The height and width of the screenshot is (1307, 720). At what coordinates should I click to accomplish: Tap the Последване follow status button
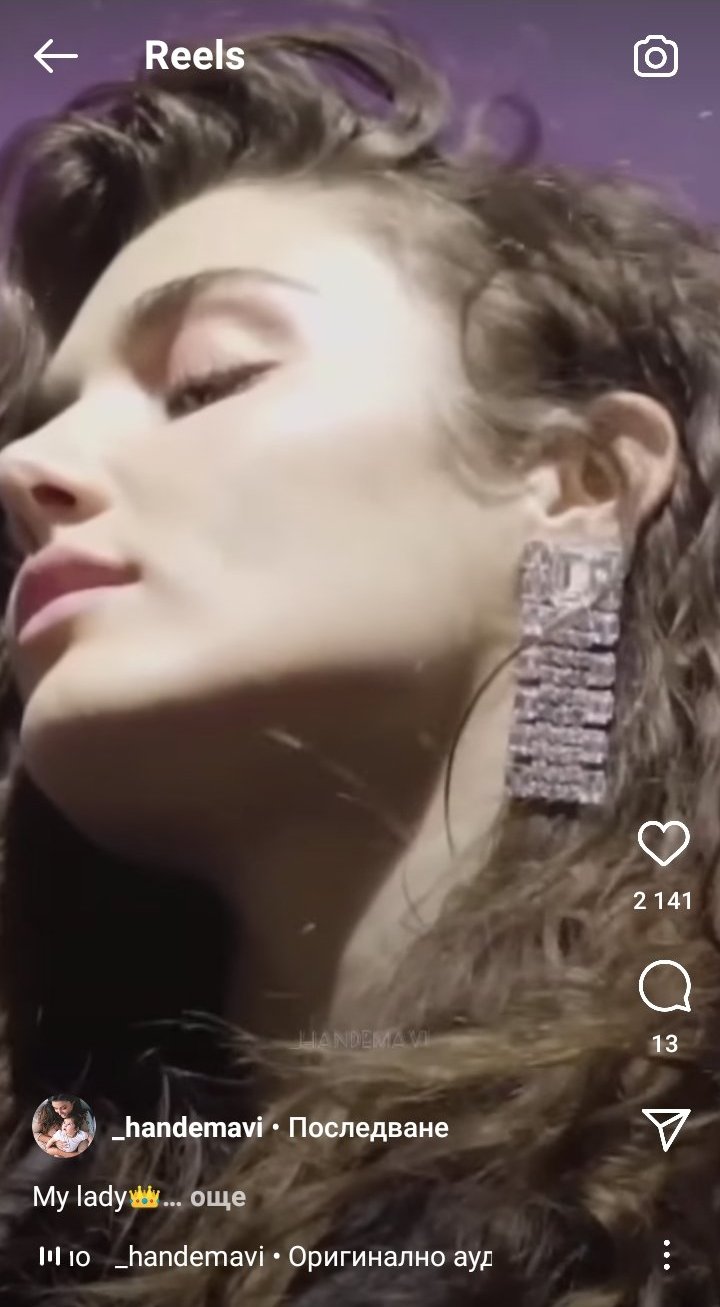pyautogui.click(x=368, y=1128)
